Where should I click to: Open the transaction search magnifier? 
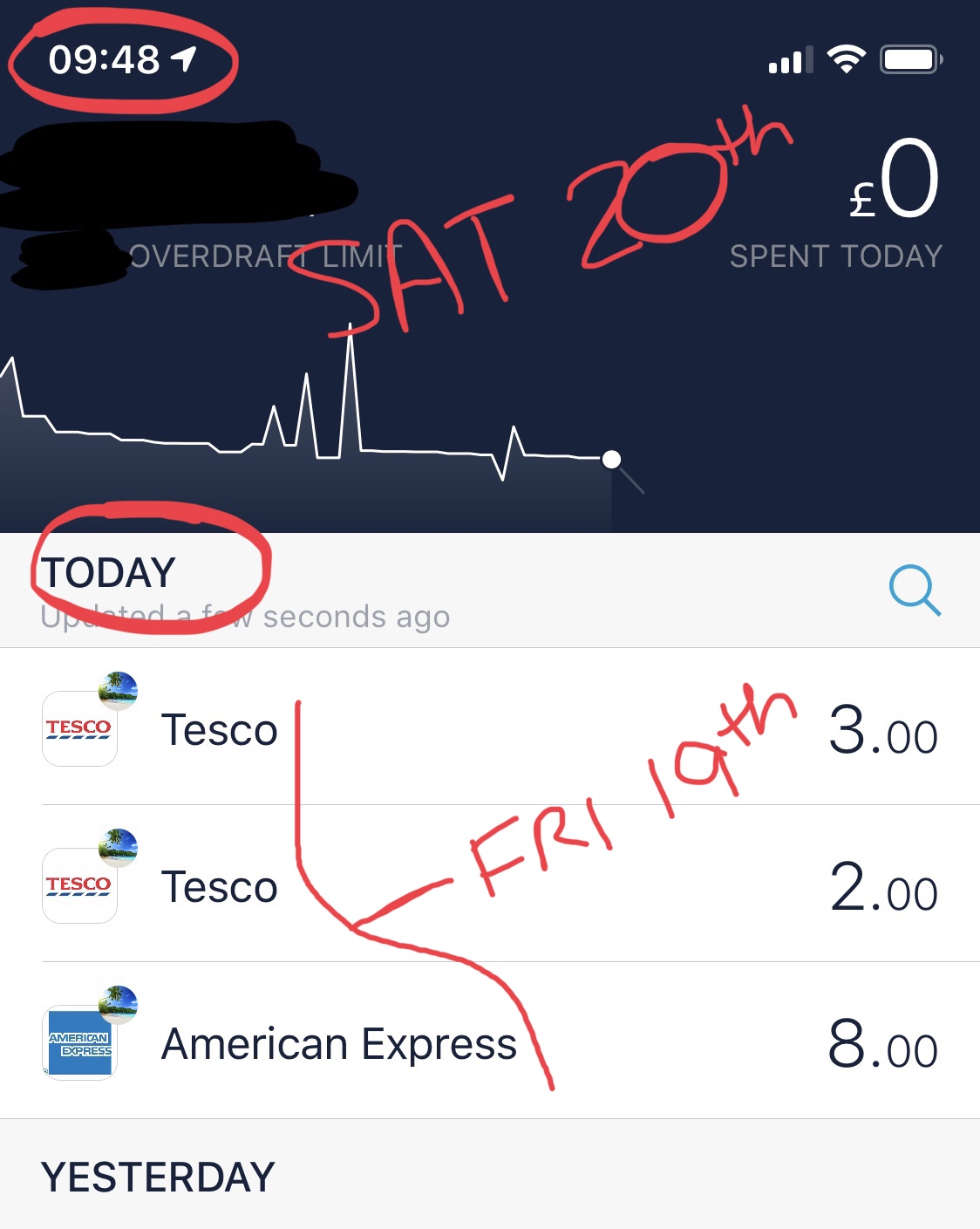click(914, 591)
